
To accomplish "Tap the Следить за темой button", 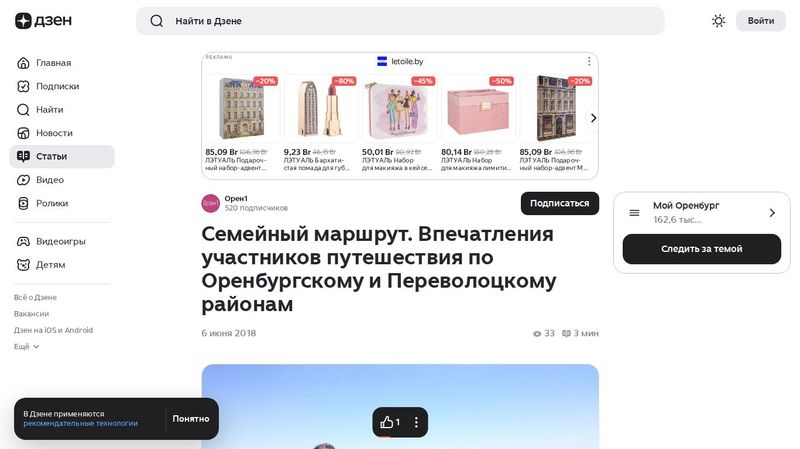I will [x=701, y=249].
